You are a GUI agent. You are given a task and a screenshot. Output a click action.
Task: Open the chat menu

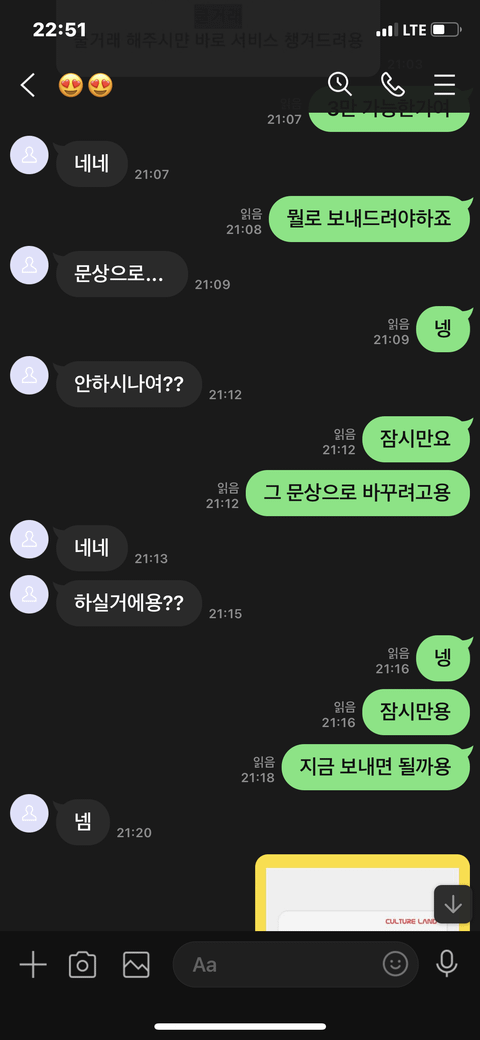[x=444, y=84]
